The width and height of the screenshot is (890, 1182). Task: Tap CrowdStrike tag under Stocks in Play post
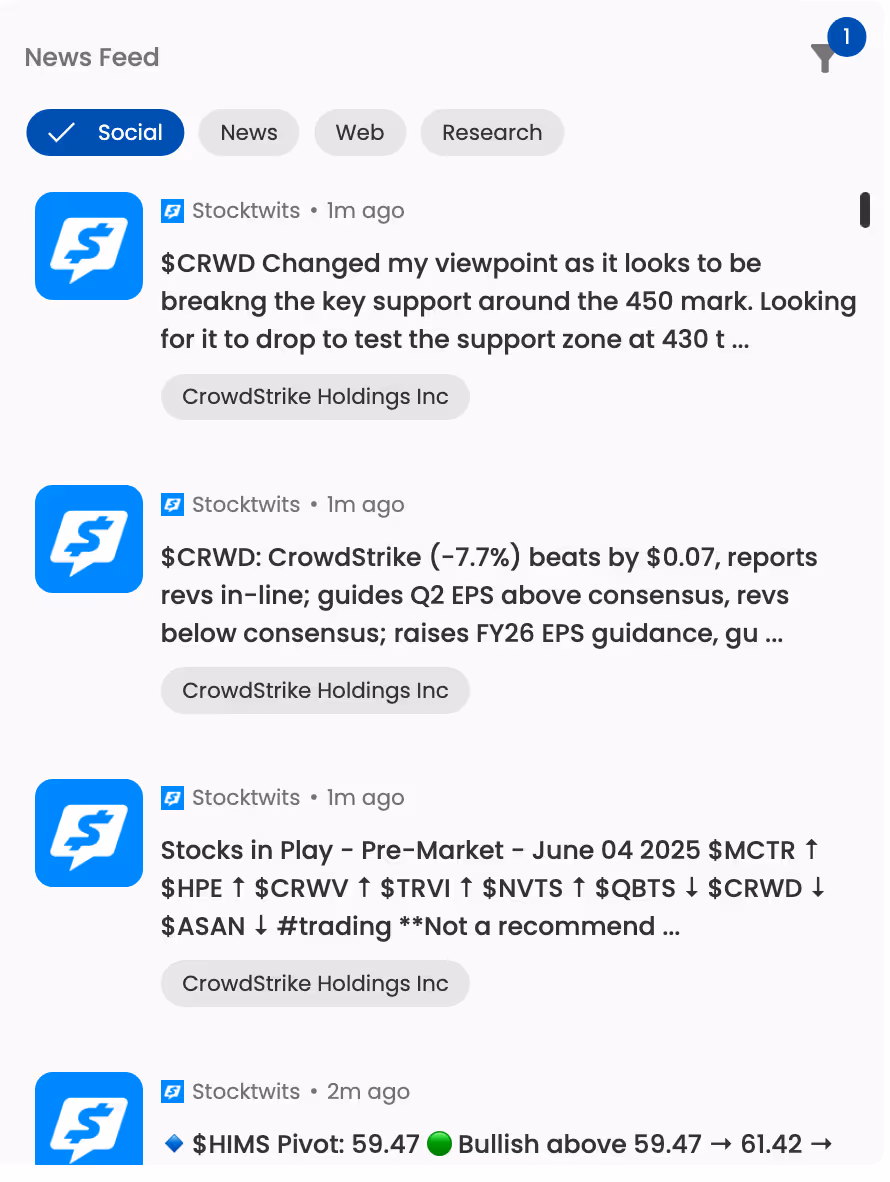pos(315,984)
